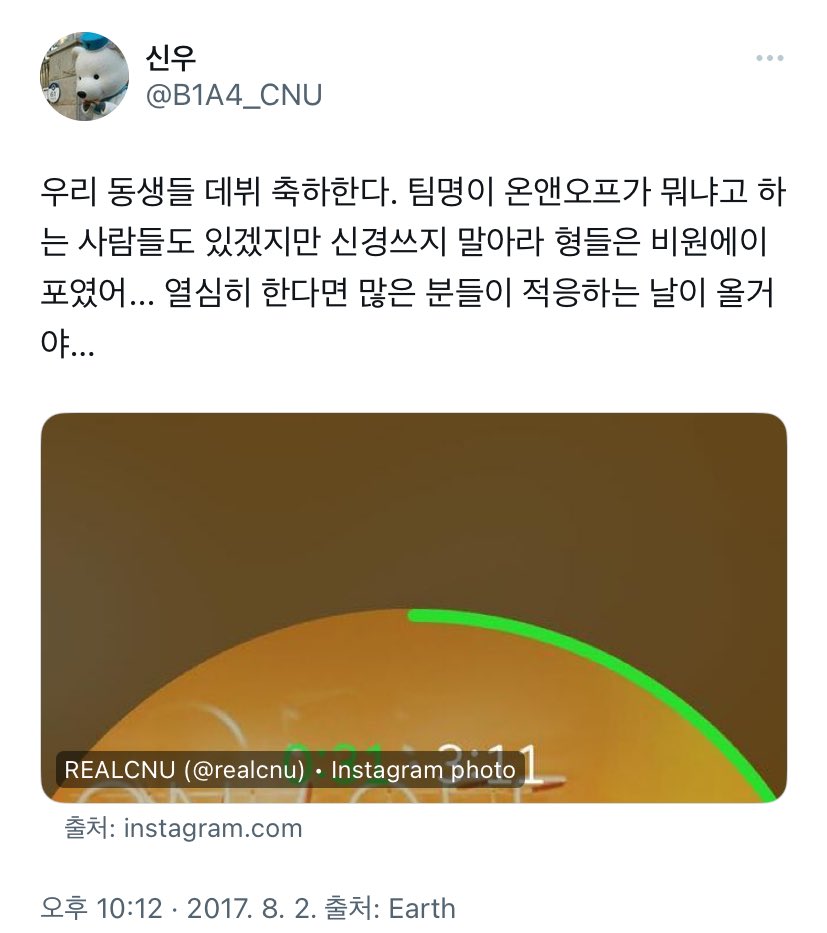Image resolution: width=827 pixels, height=933 pixels.
Task: Open the embedded Instagram photo preview
Action: [413, 610]
